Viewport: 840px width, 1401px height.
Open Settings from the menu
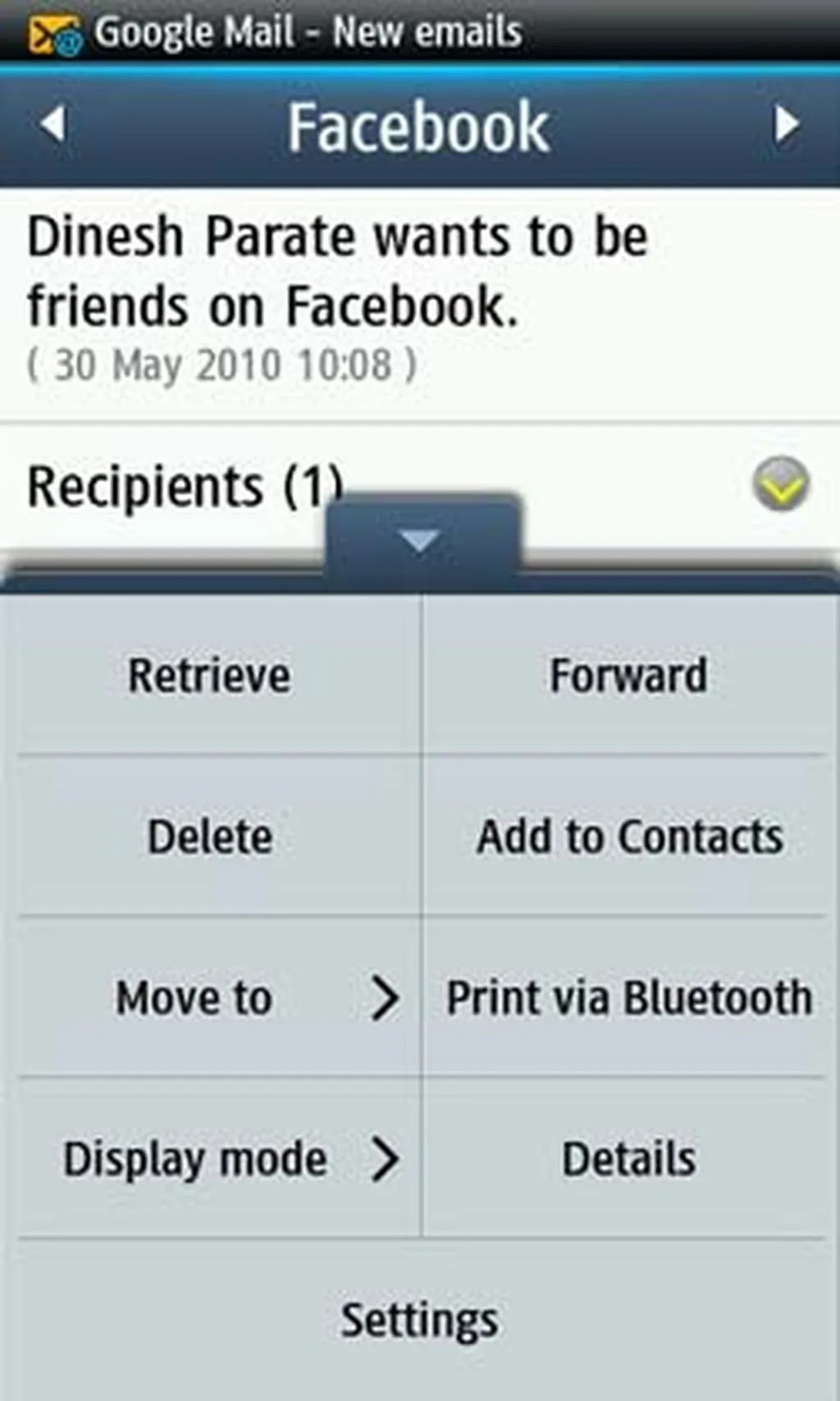coord(419,1319)
